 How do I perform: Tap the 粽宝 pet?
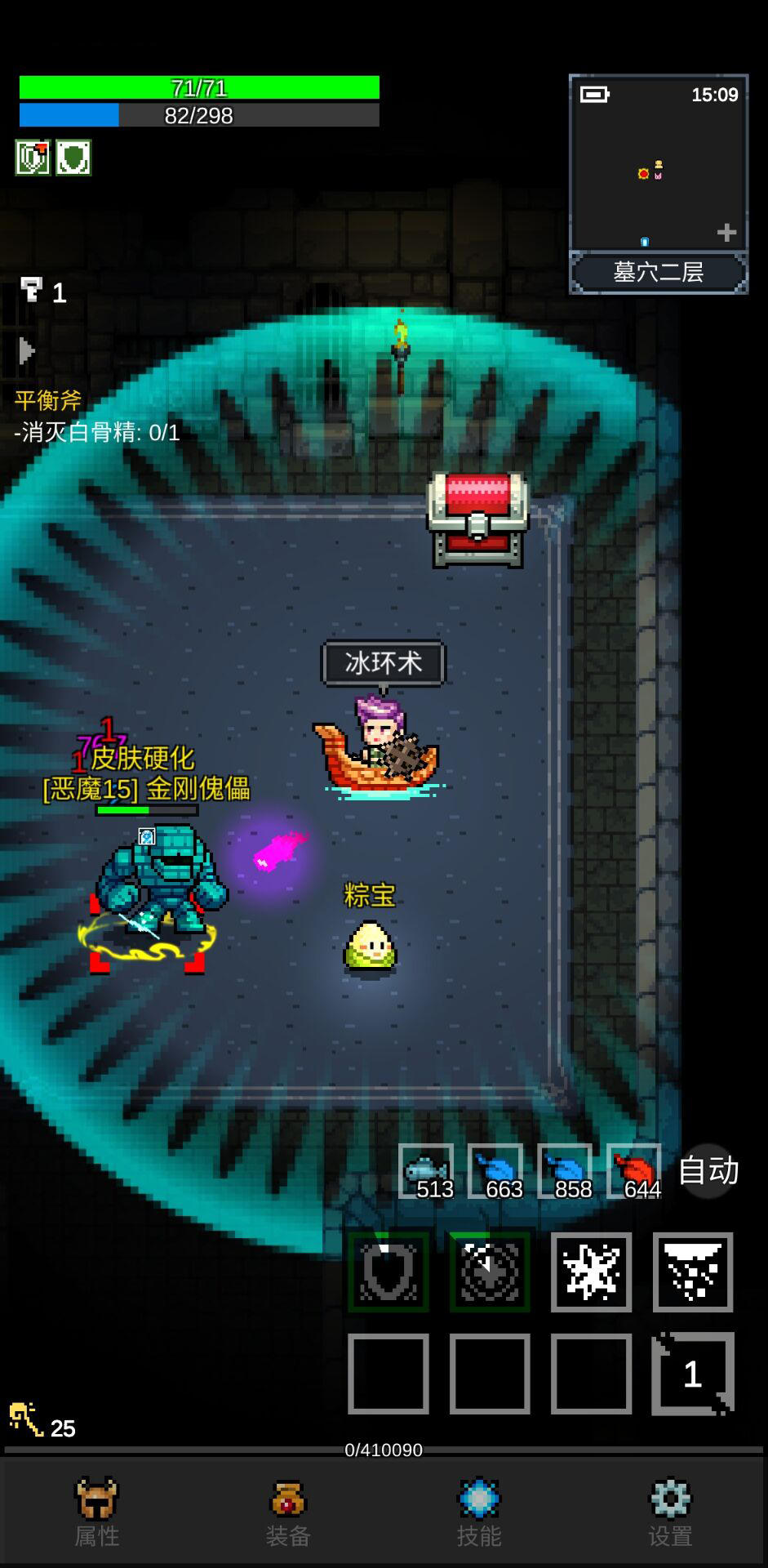[x=371, y=946]
